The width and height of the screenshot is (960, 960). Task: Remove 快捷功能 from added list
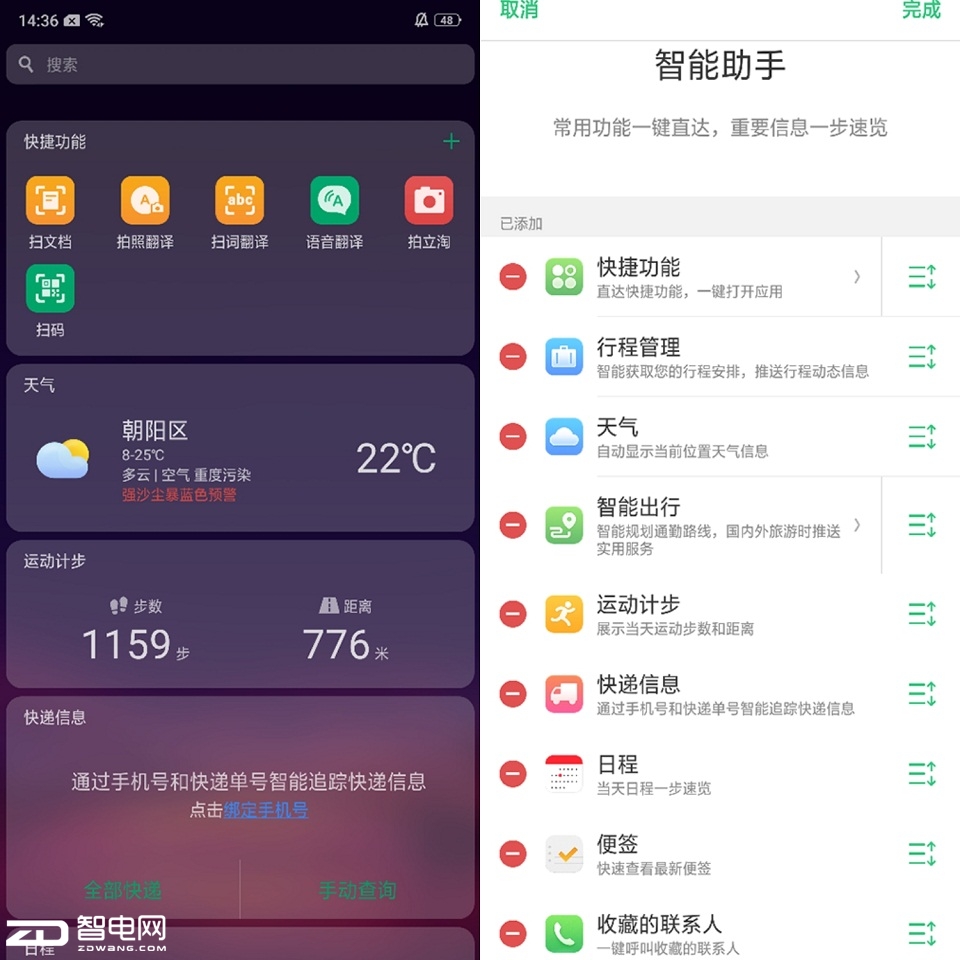[x=513, y=277]
